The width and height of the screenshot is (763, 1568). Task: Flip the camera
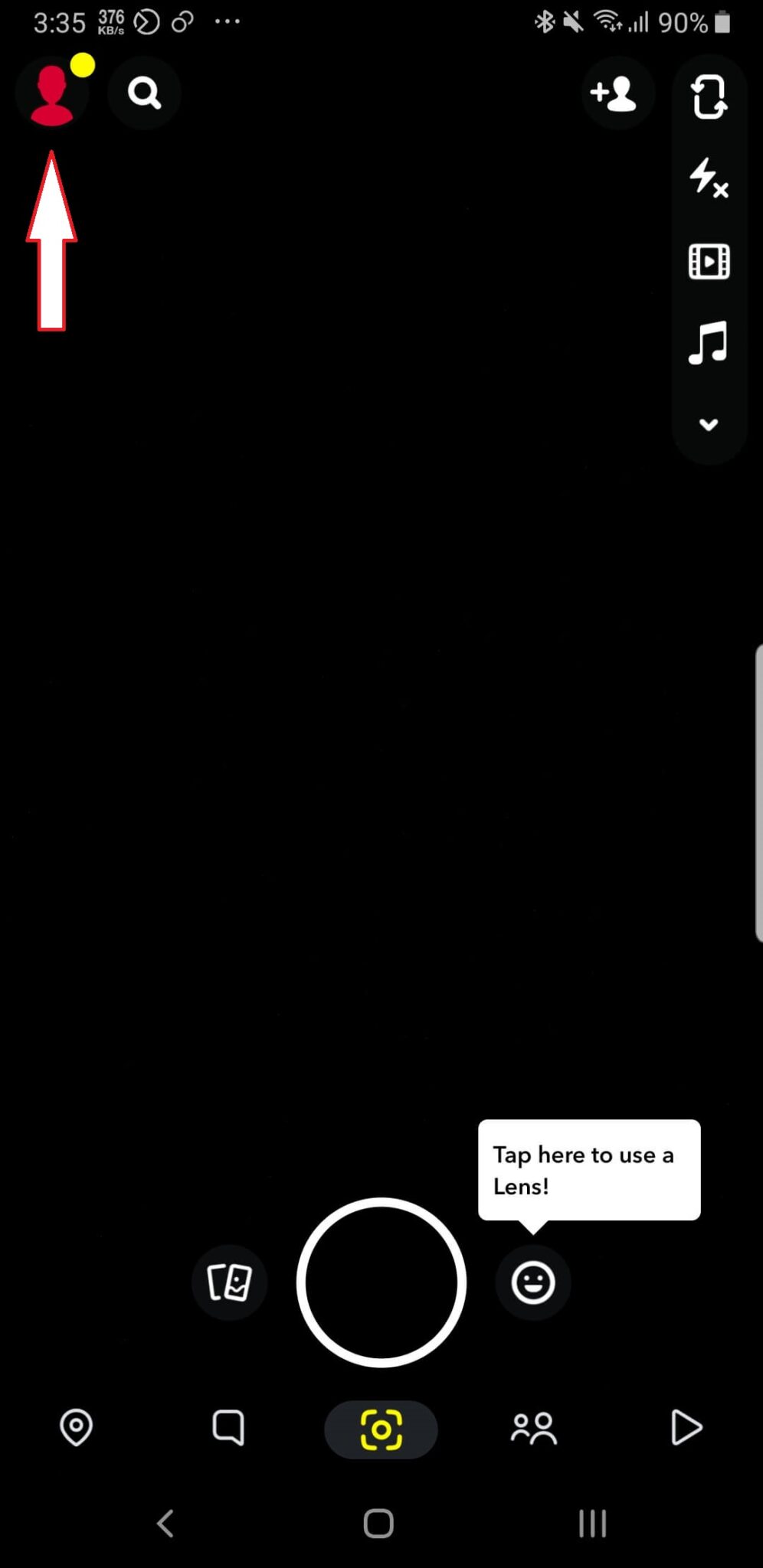[x=709, y=96]
